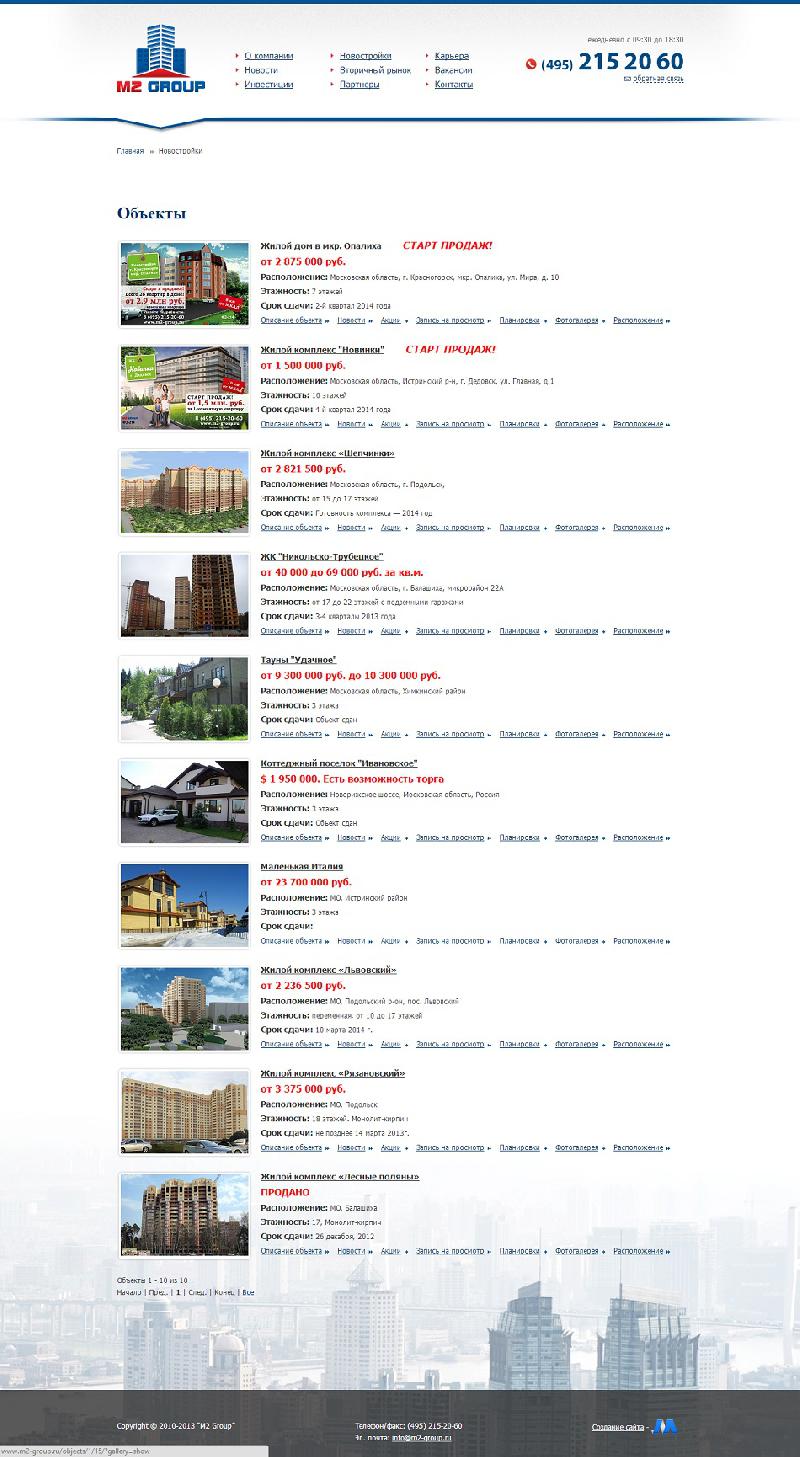
Task: Go to the Новости section in the header
Action: coord(261,70)
